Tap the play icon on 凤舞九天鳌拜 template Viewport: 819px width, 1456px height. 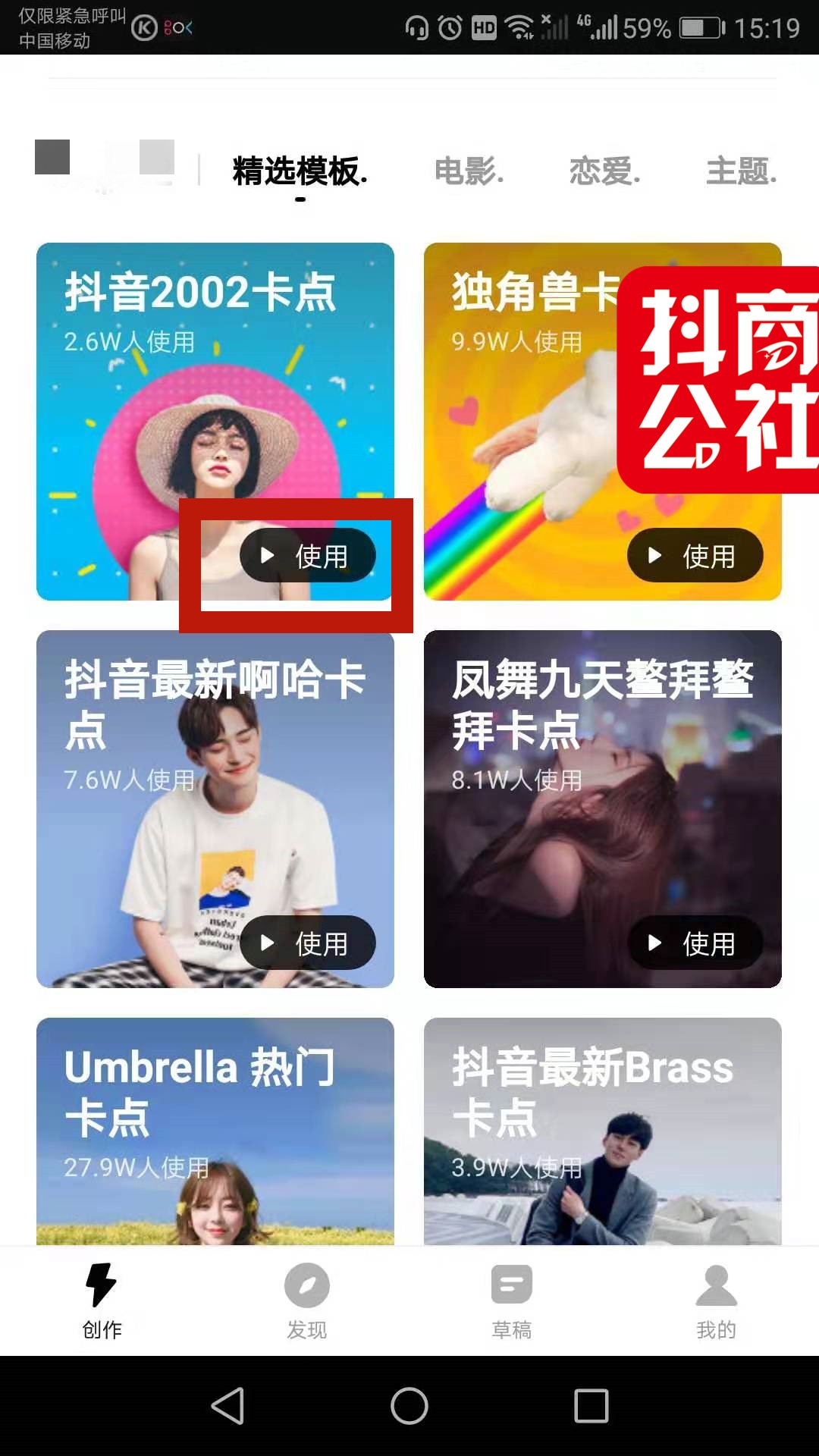654,944
